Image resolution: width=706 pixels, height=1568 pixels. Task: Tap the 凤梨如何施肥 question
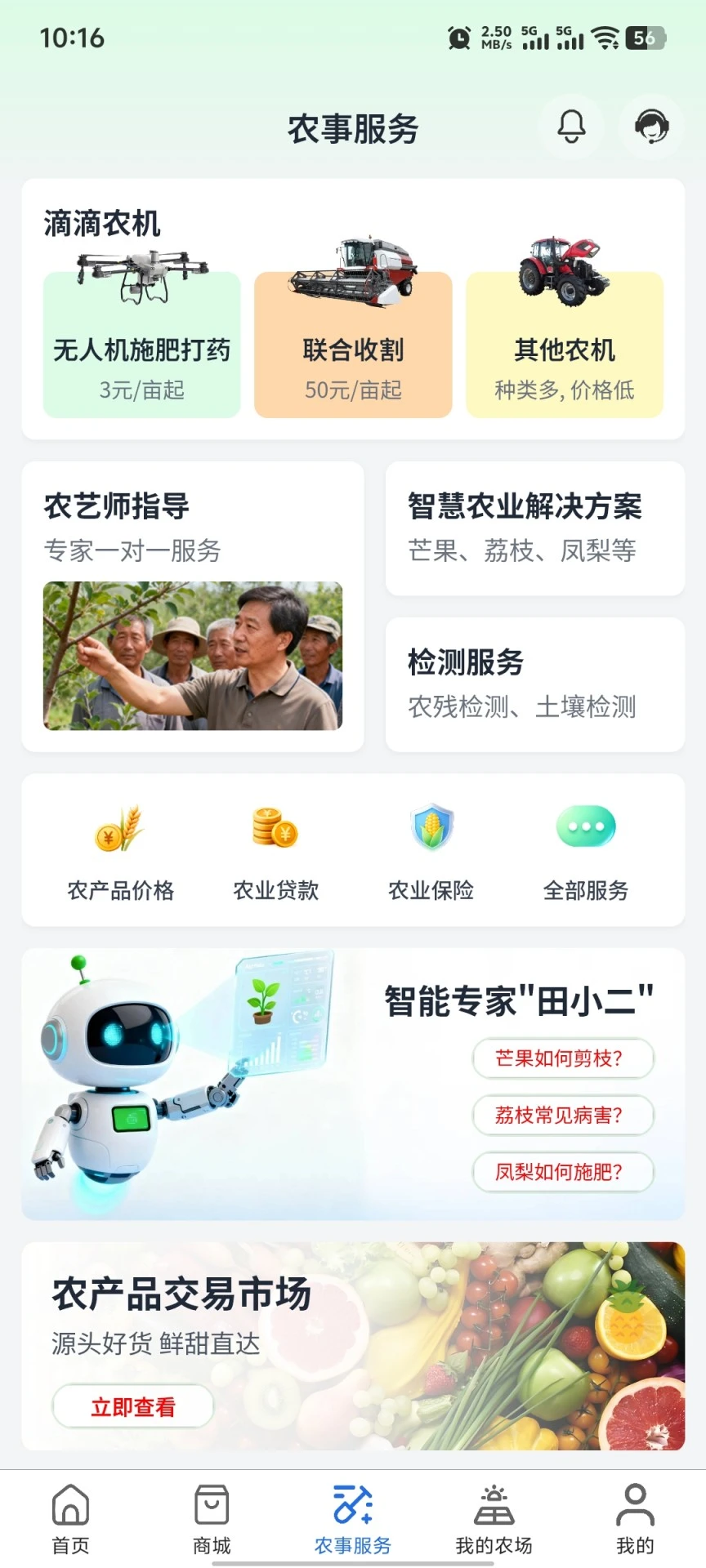(x=563, y=1172)
